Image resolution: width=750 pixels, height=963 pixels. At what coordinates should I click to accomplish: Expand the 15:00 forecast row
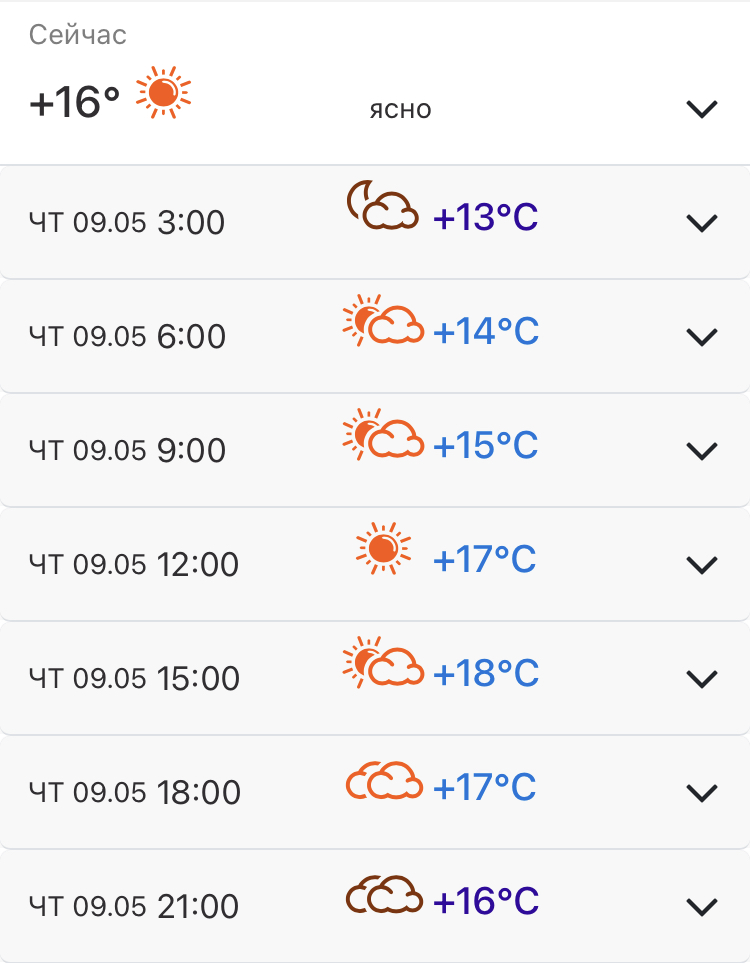pos(703,679)
